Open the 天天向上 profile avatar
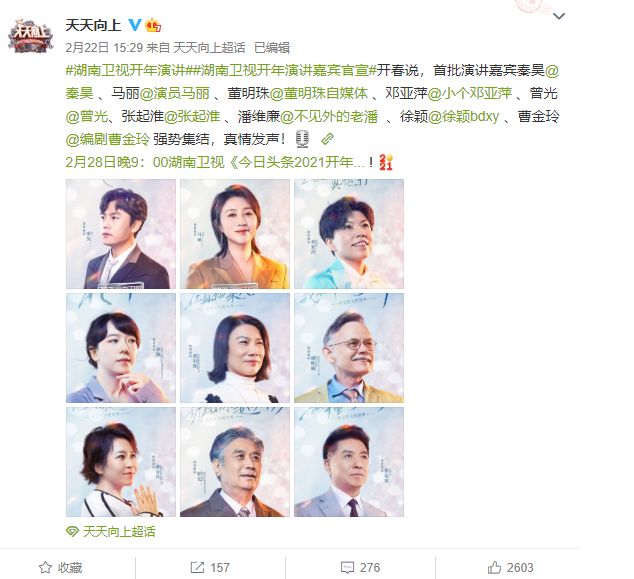 click(31, 34)
